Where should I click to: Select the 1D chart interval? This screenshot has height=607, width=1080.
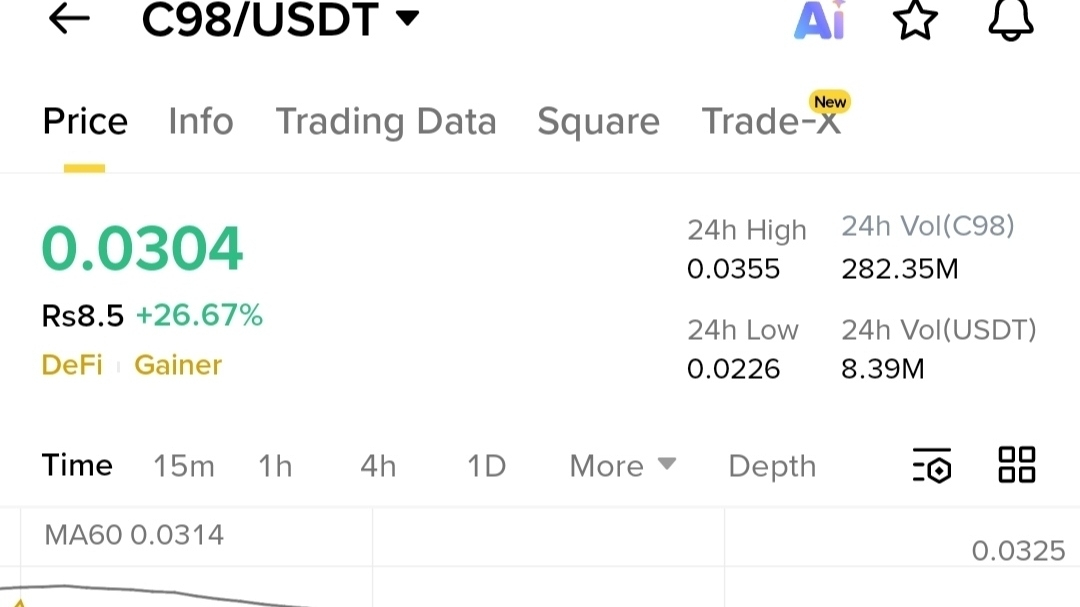coord(486,466)
